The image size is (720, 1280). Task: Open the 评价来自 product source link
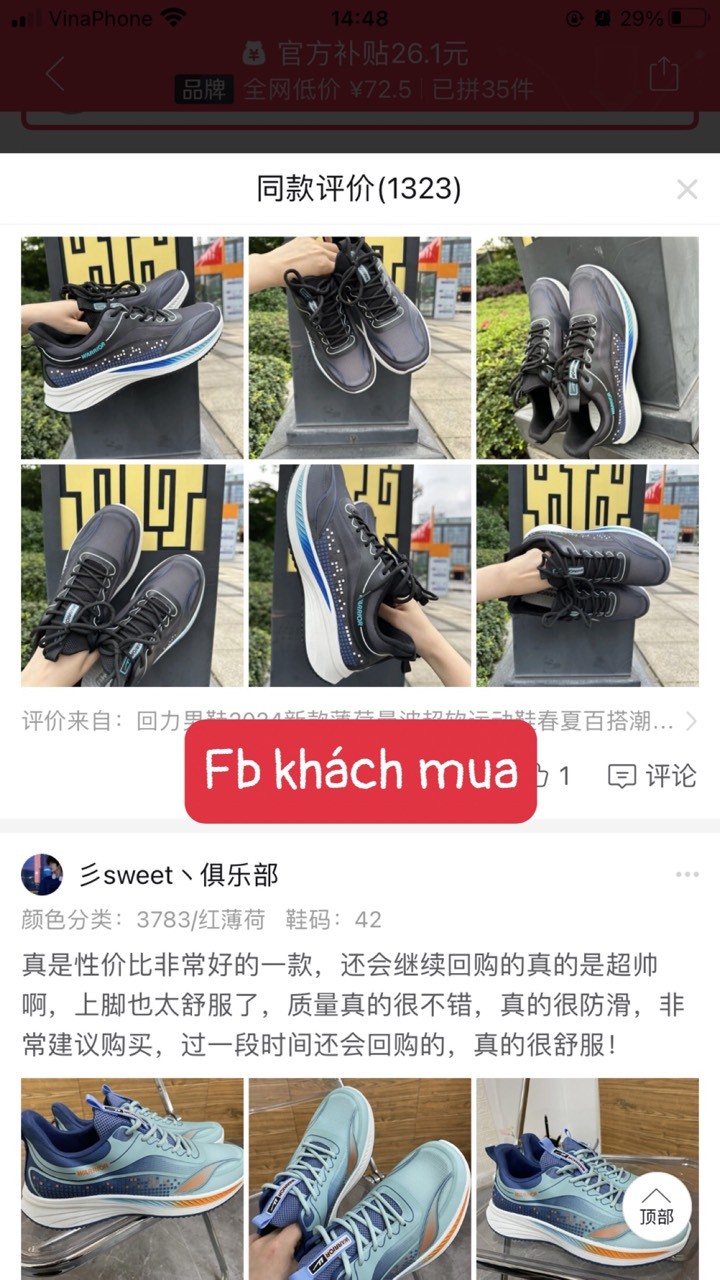pyautogui.click(x=359, y=720)
